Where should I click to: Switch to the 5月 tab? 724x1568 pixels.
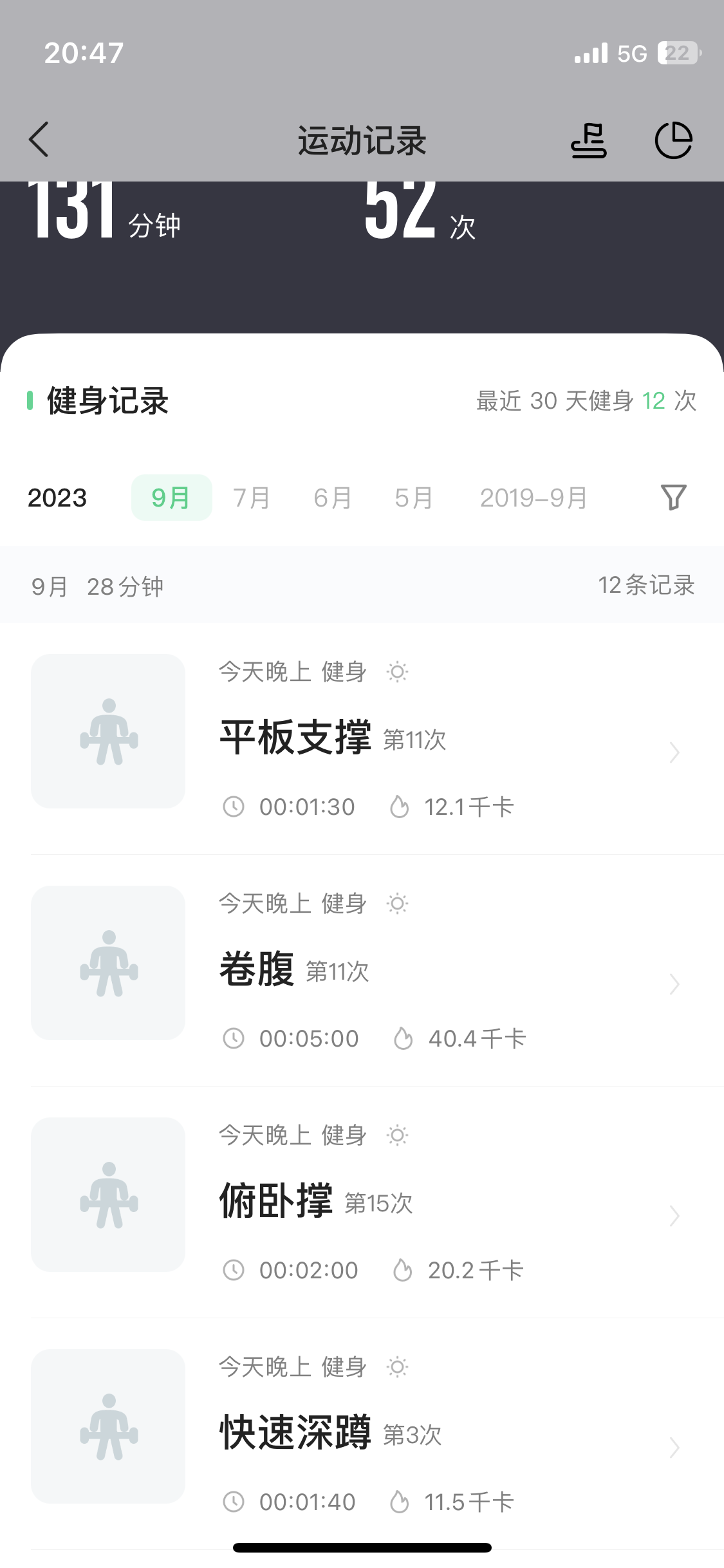tap(414, 498)
